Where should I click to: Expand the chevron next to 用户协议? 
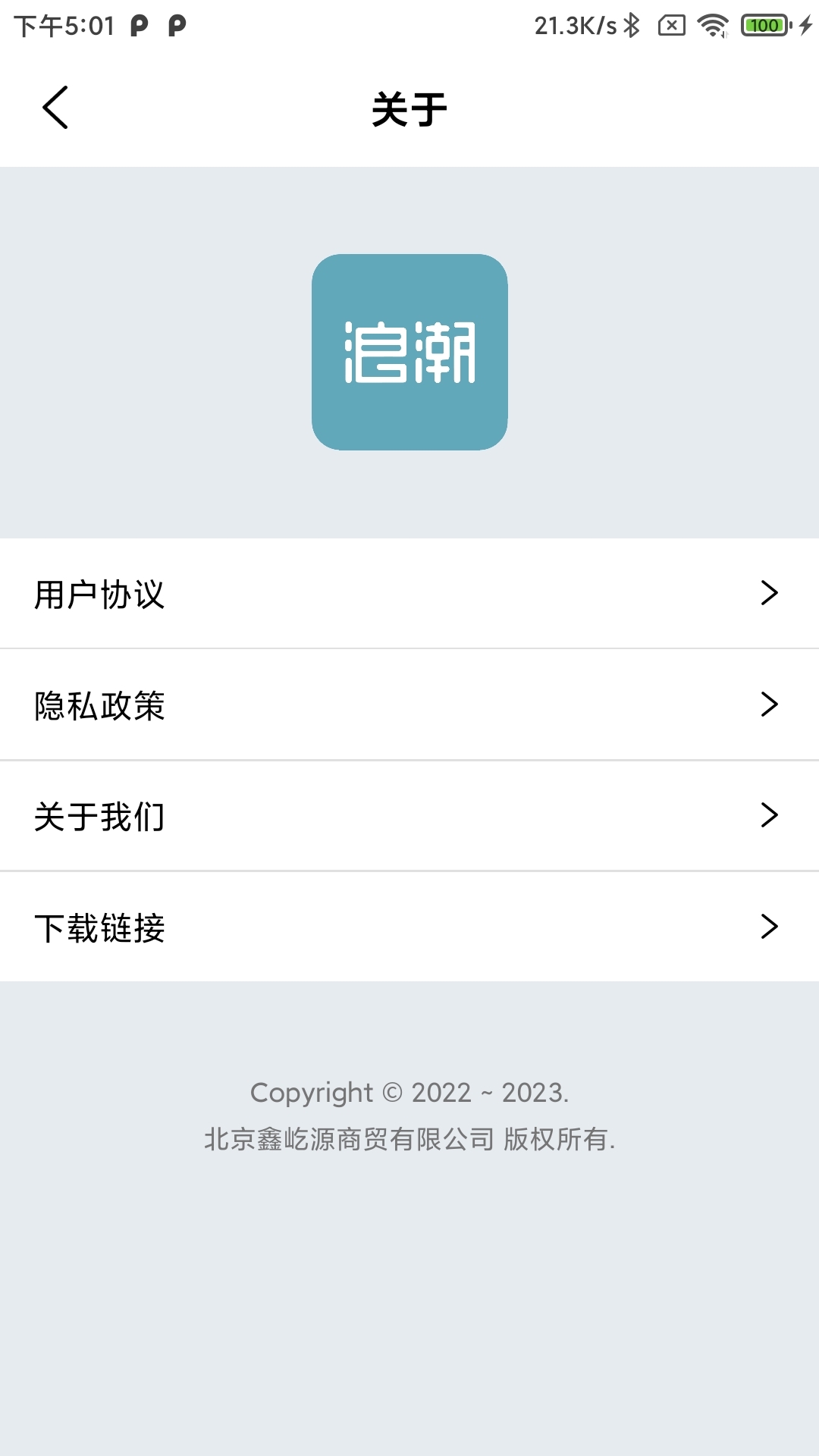click(769, 594)
